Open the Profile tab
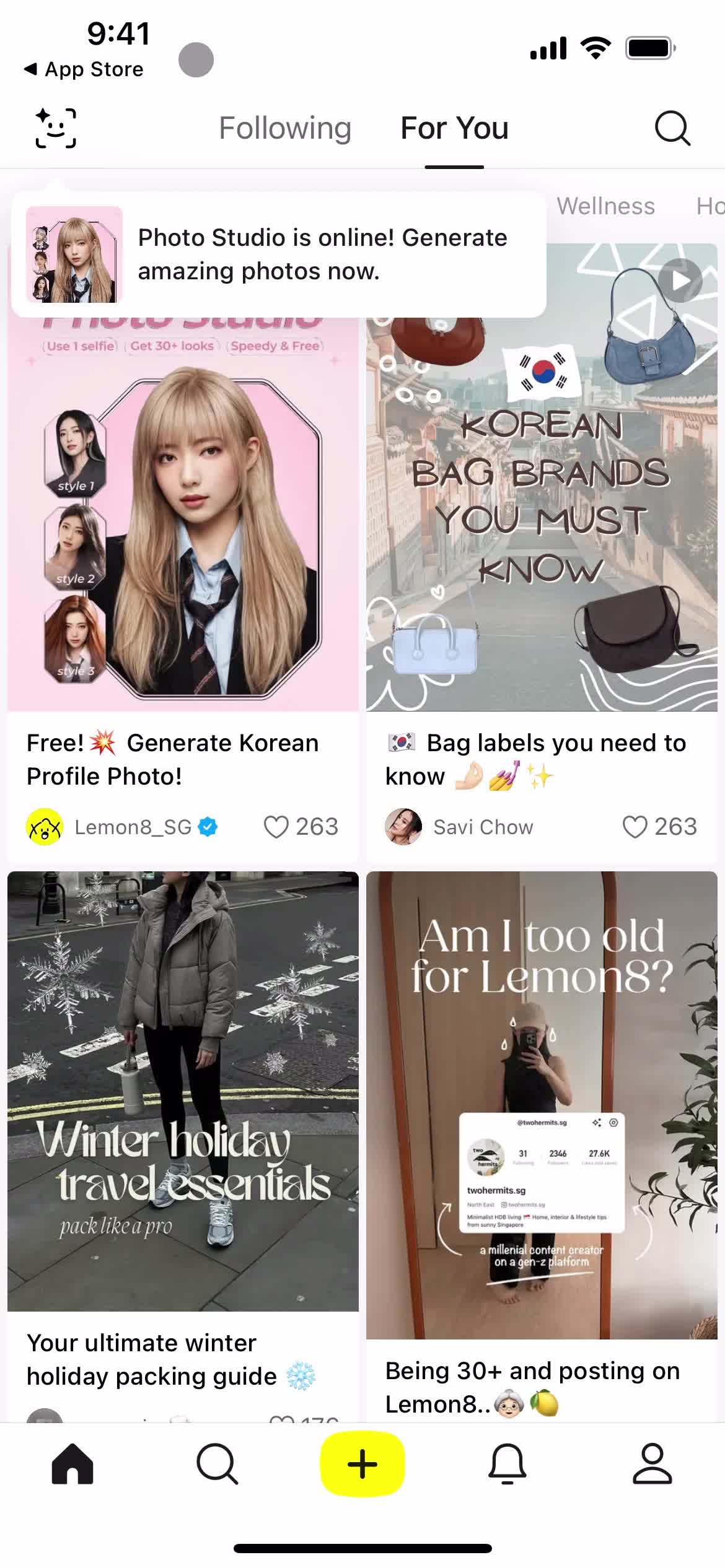Image resolution: width=725 pixels, height=1568 pixels. pos(652,1464)
